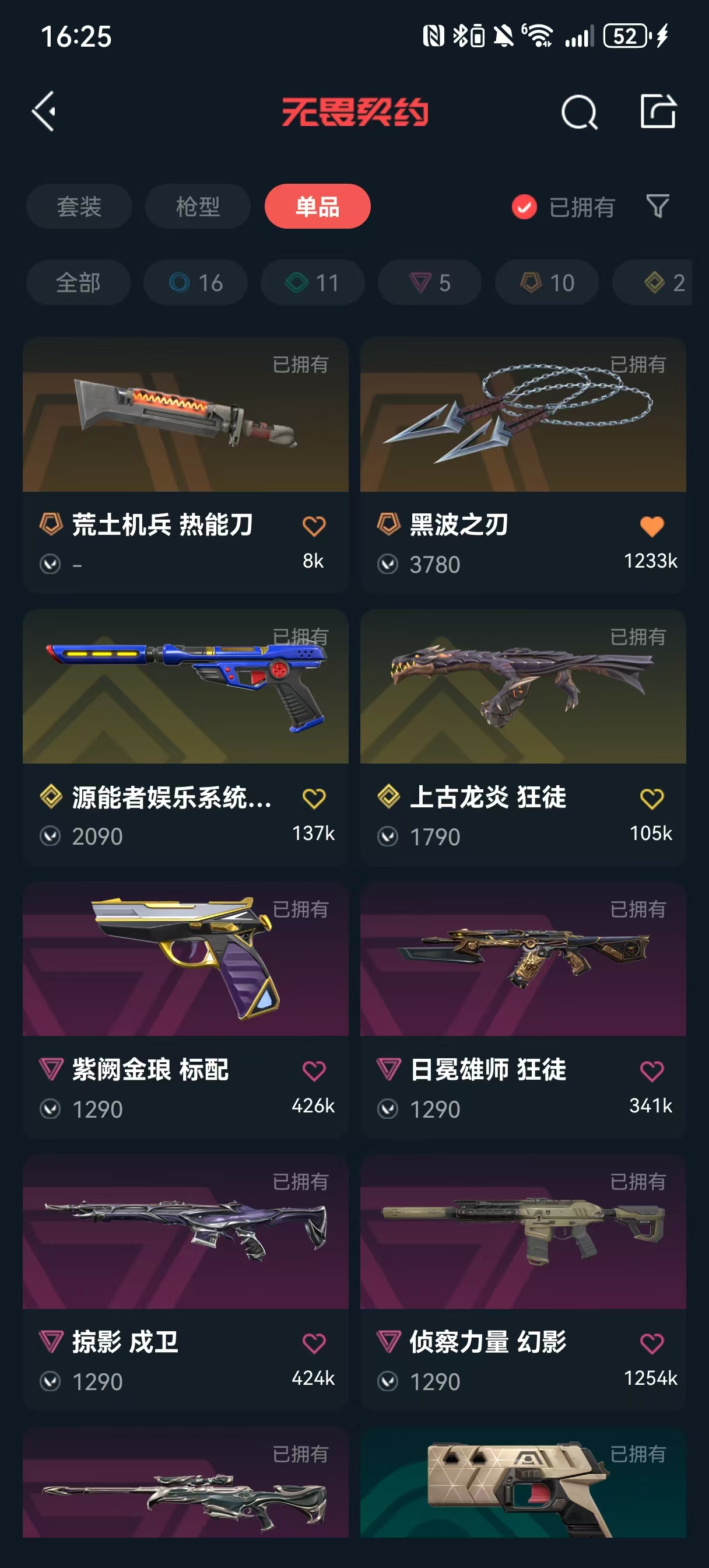Open the funnel filter icon
This screenshot has height=1568, width=709.
657,206
